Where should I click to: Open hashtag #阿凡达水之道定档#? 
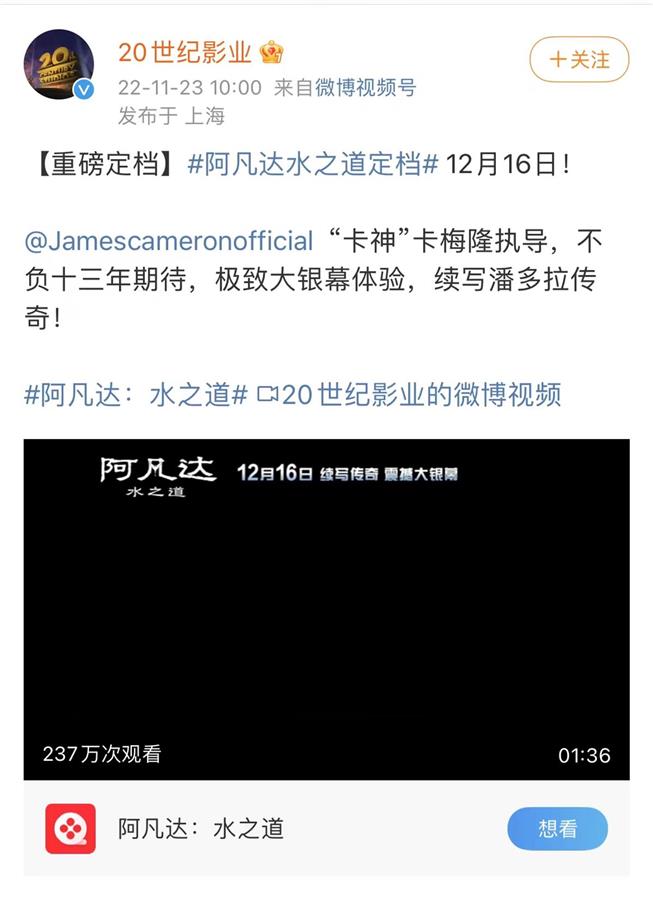(313, 165)
